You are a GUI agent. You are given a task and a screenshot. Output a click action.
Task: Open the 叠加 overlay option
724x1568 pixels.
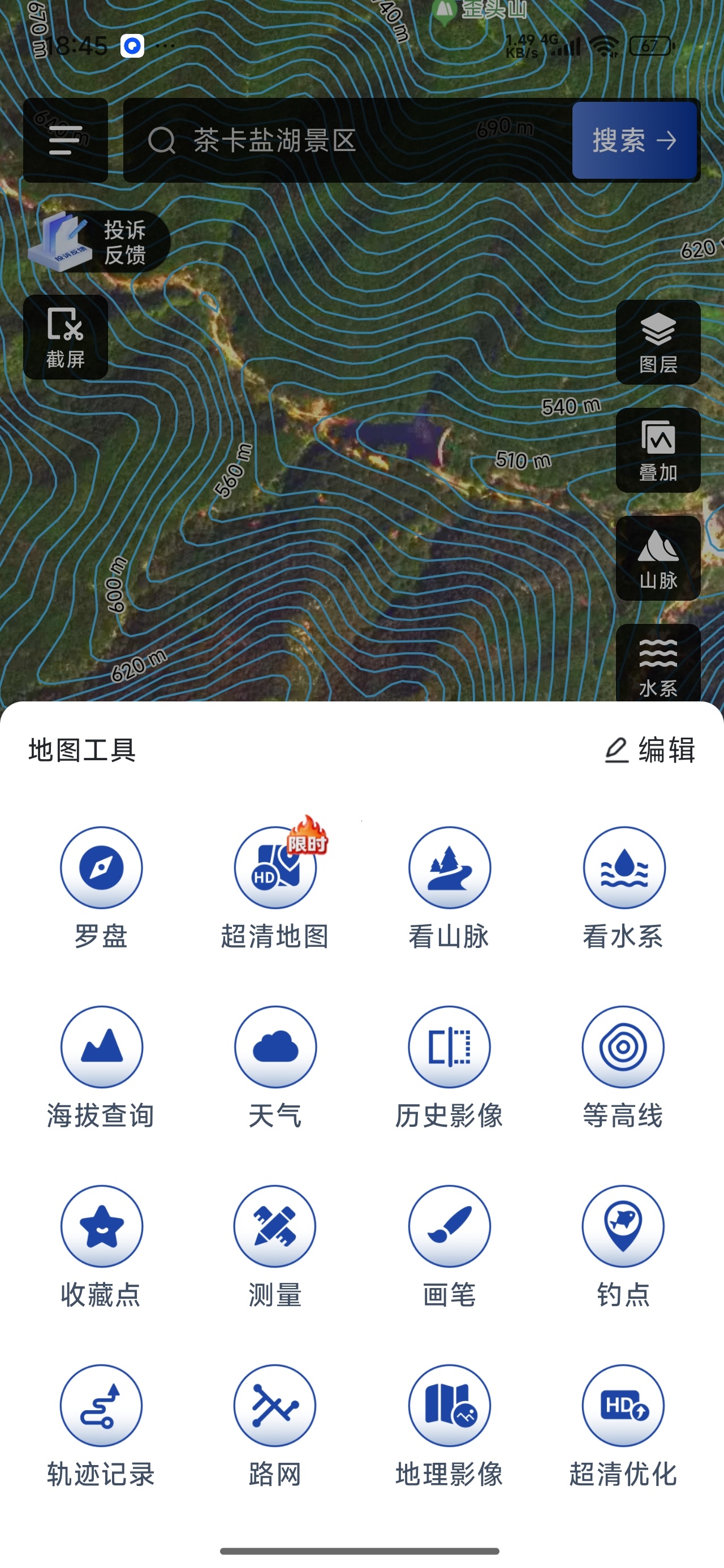tap(658, 450)
